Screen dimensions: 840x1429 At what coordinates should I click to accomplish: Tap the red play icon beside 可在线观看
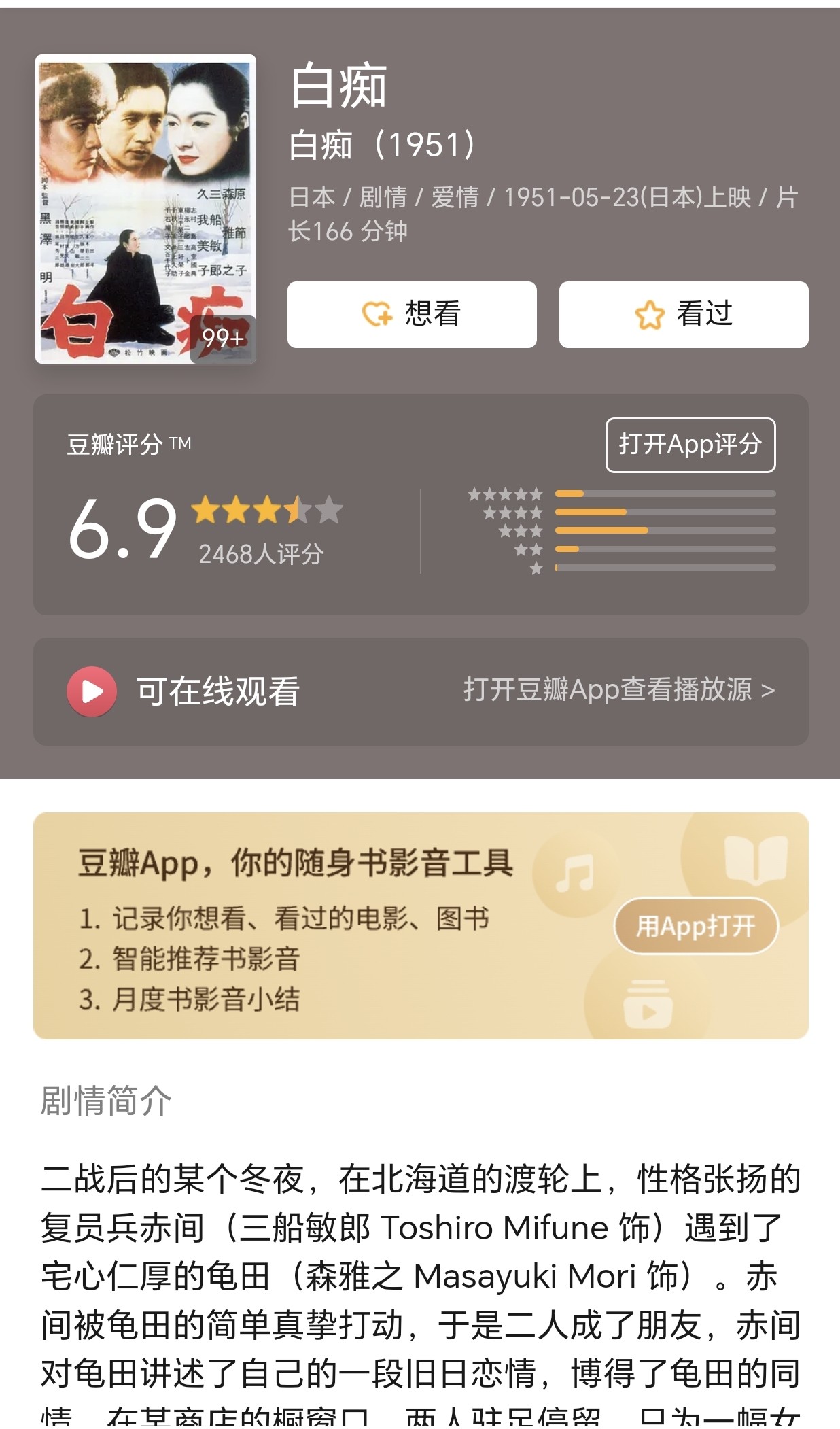(92, 691)
